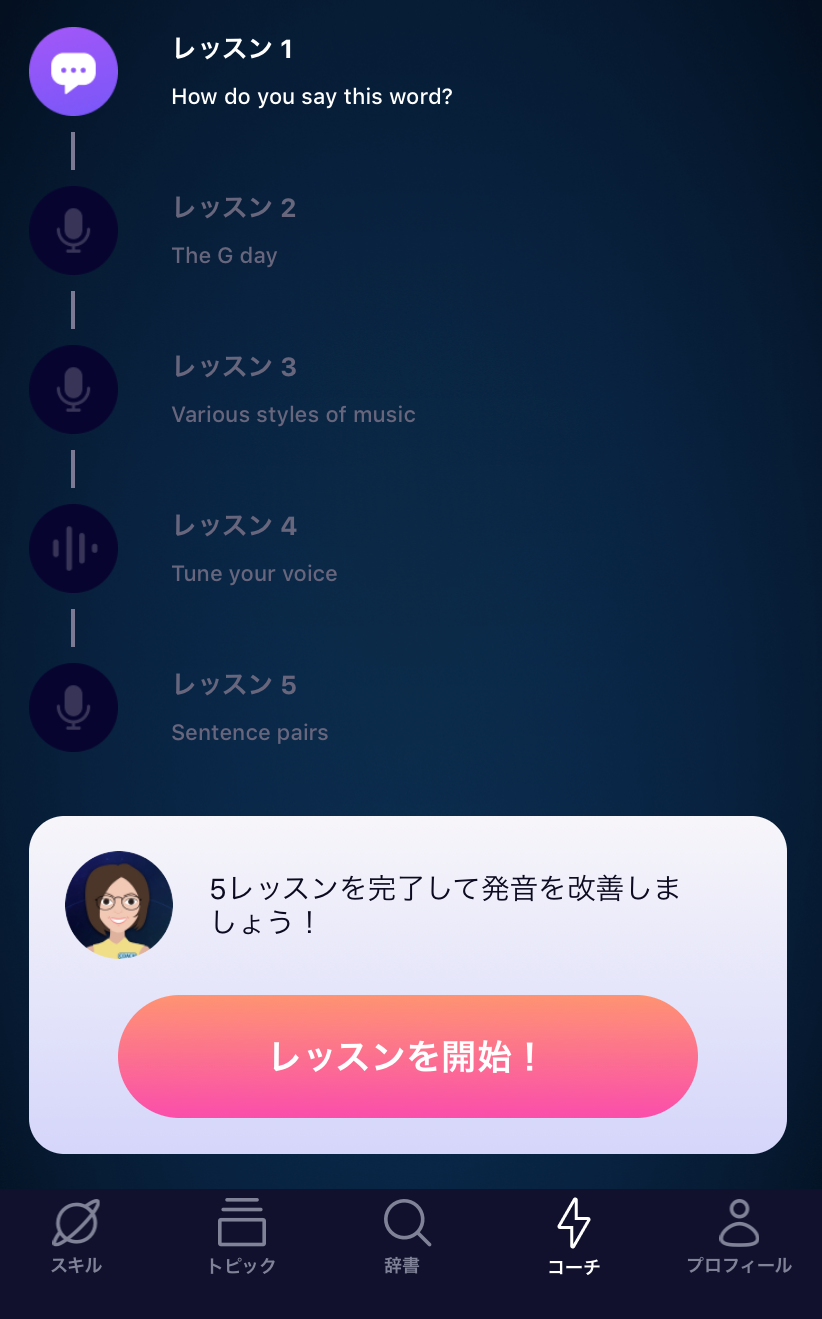Switch to the トピック tab
The width and height of the screenshot is (822, 1319).
(x=241, y=1236)
